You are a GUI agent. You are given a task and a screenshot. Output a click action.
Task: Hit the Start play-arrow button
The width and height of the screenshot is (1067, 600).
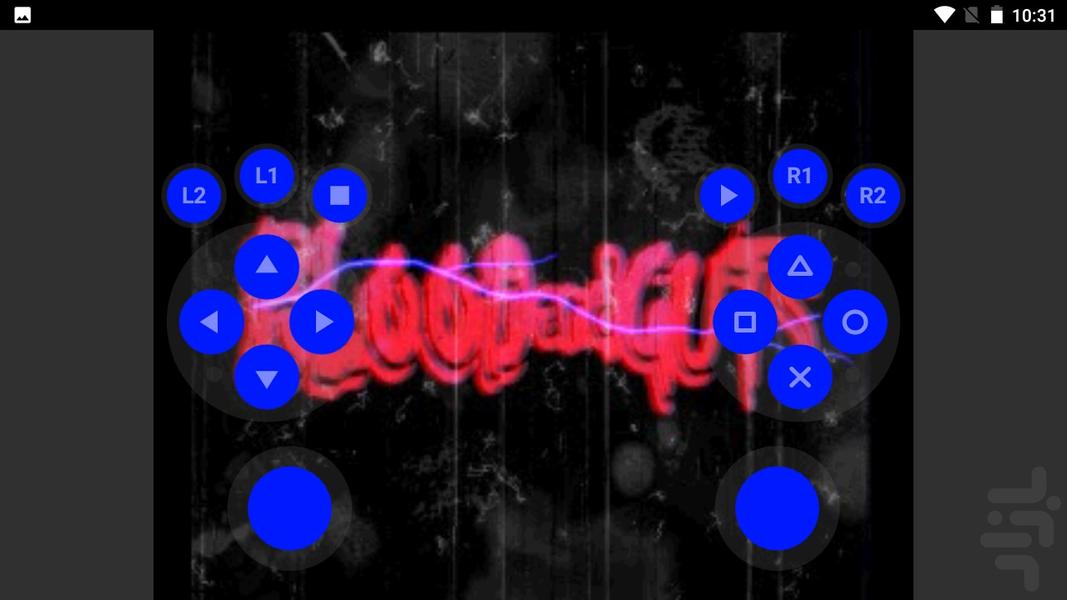(x=728, y=195)
